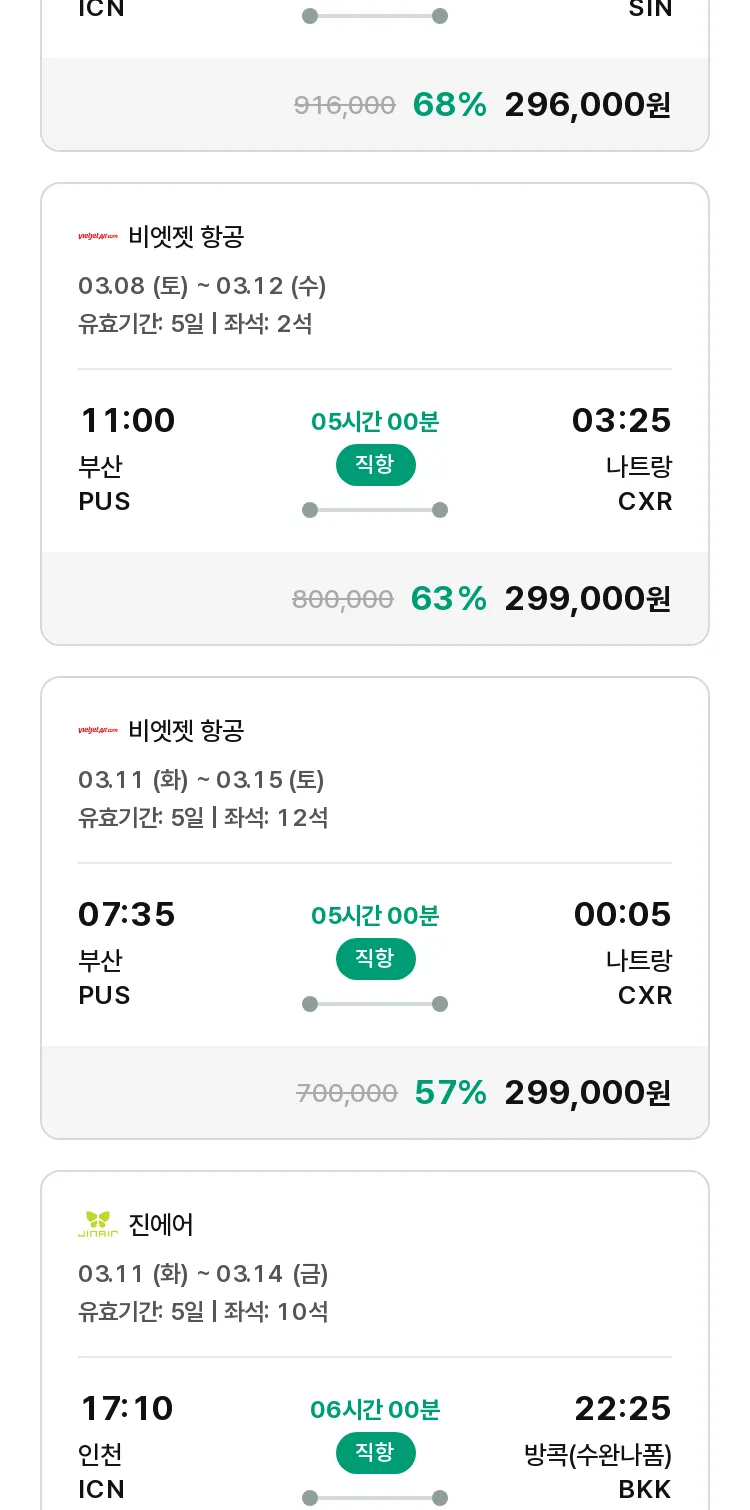This screenshot has width=750, height=1510.
Task: Open the ICN to SIN 296,000원 flight card
Action: (375, 75)
